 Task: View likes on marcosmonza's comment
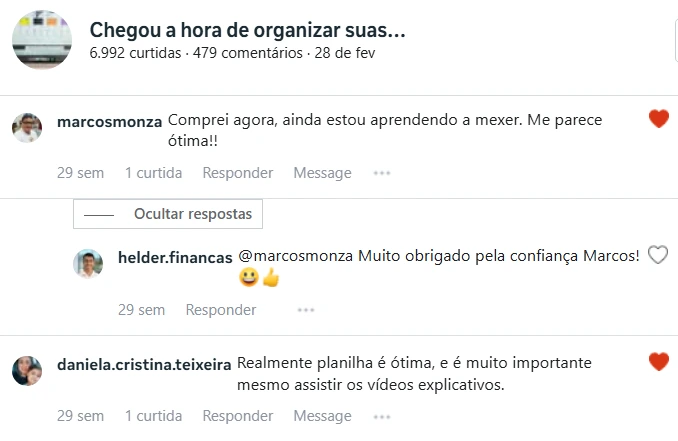click(x=153, y=173)
